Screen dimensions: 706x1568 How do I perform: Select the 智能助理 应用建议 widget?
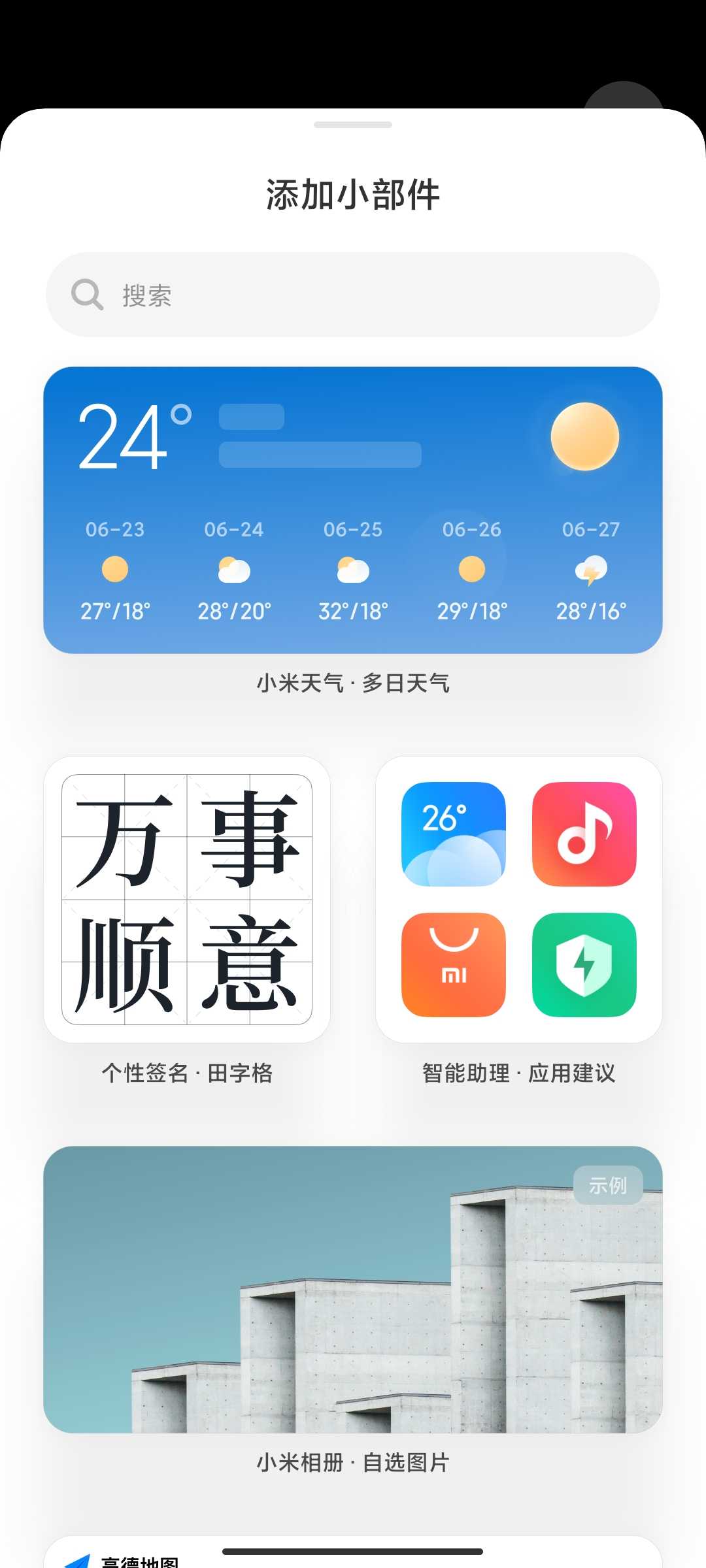pyautogui.click(x=519, y=900)
